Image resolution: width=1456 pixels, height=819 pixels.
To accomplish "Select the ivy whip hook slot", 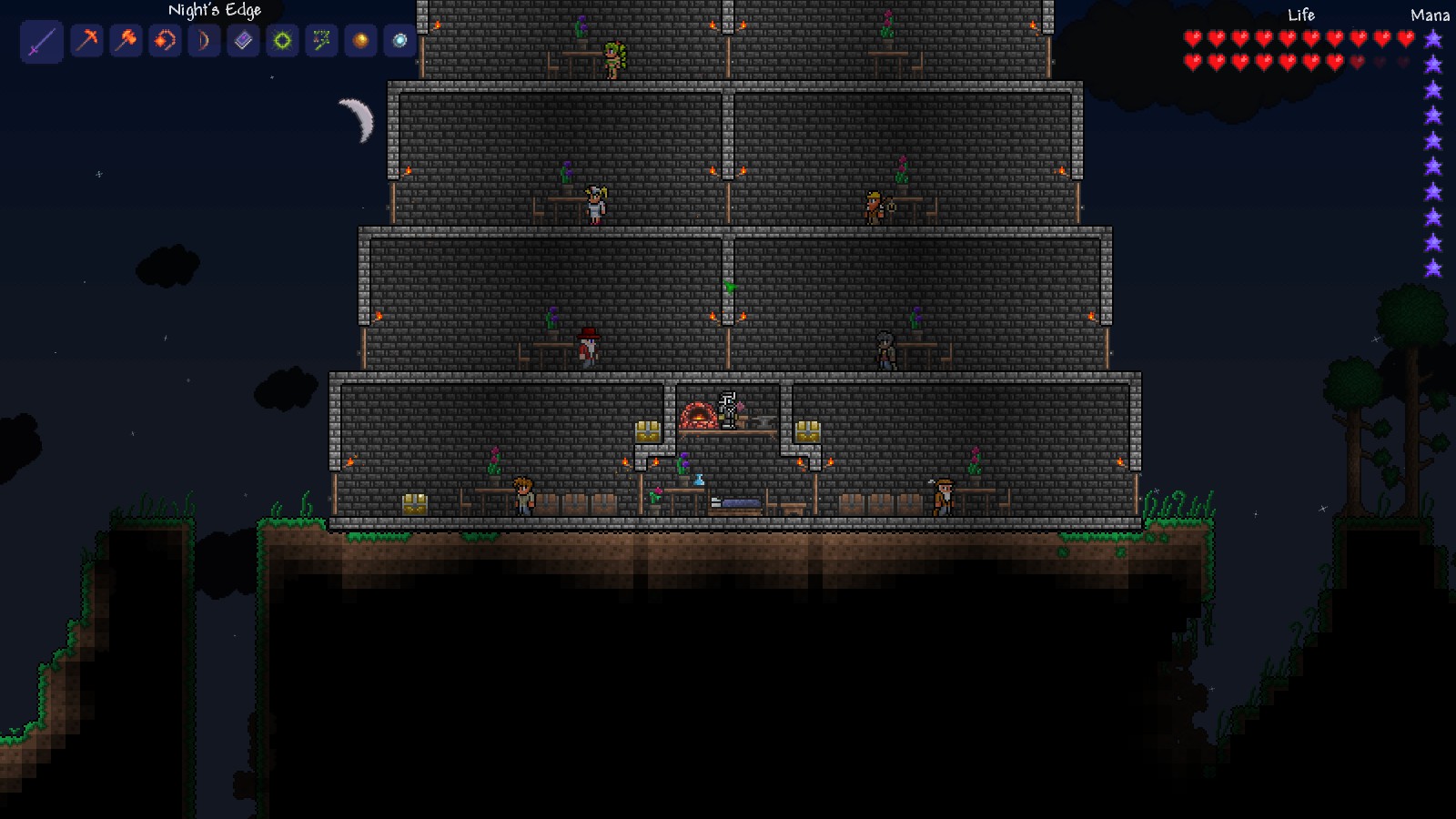I will 322,40.
